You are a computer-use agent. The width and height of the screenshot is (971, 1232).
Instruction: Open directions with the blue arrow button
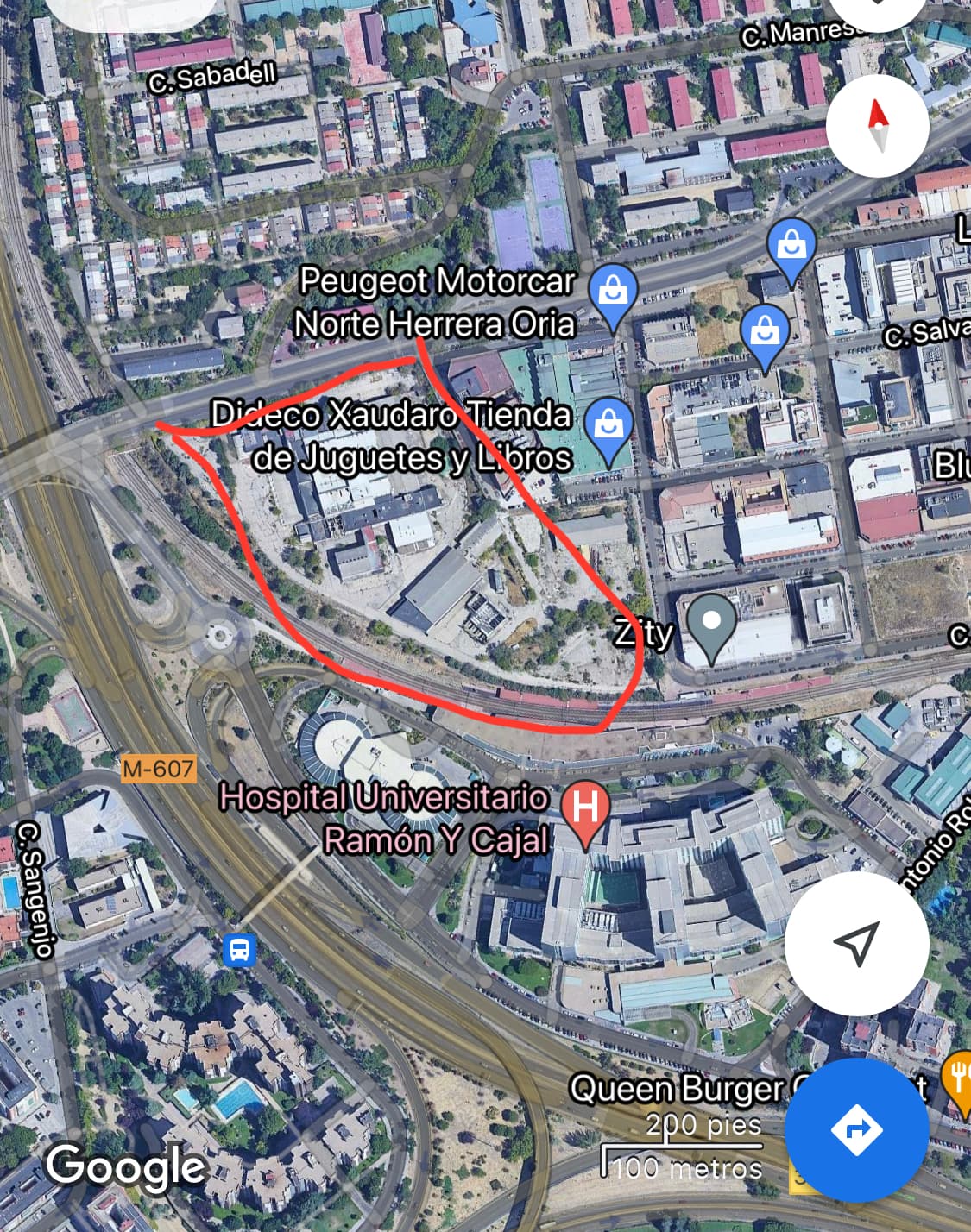pos(856,1129)
